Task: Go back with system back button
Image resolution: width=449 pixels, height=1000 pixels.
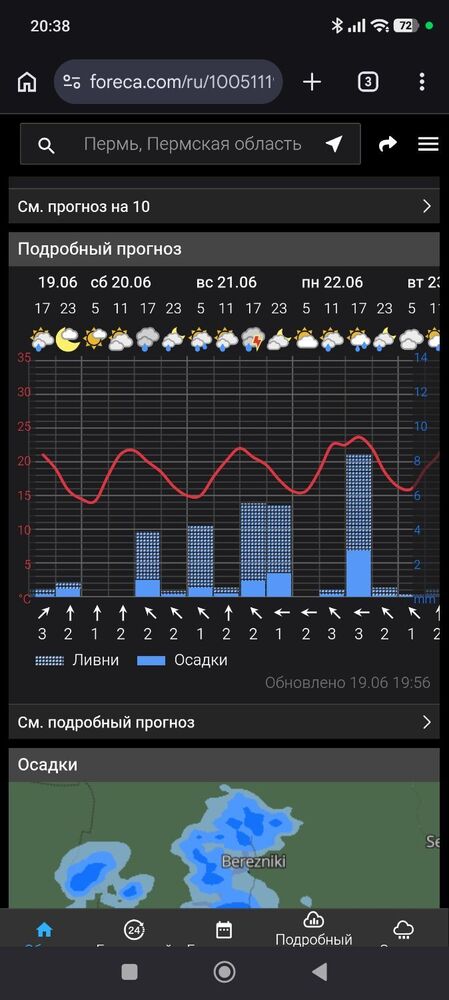Action: point(320,972)
